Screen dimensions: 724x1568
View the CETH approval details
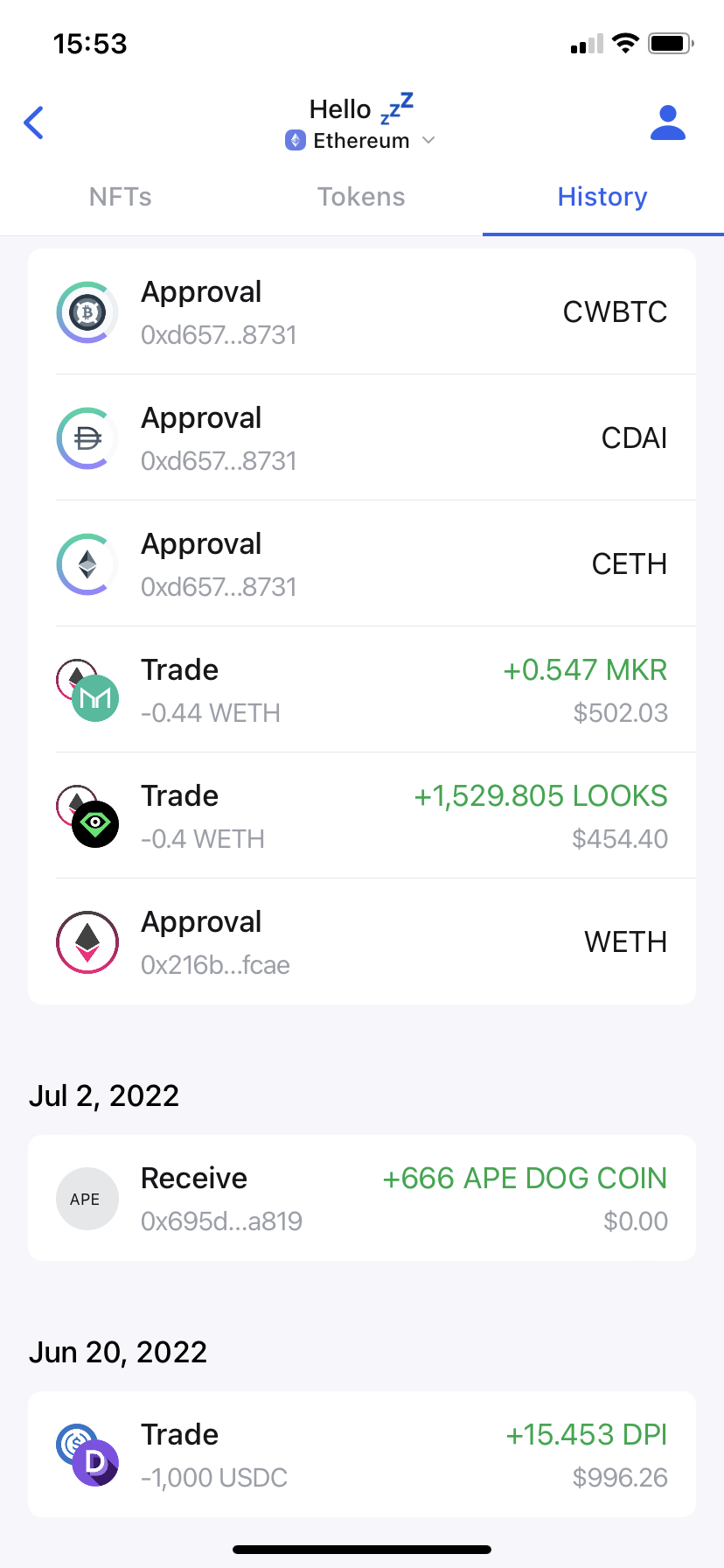[362, 563]
